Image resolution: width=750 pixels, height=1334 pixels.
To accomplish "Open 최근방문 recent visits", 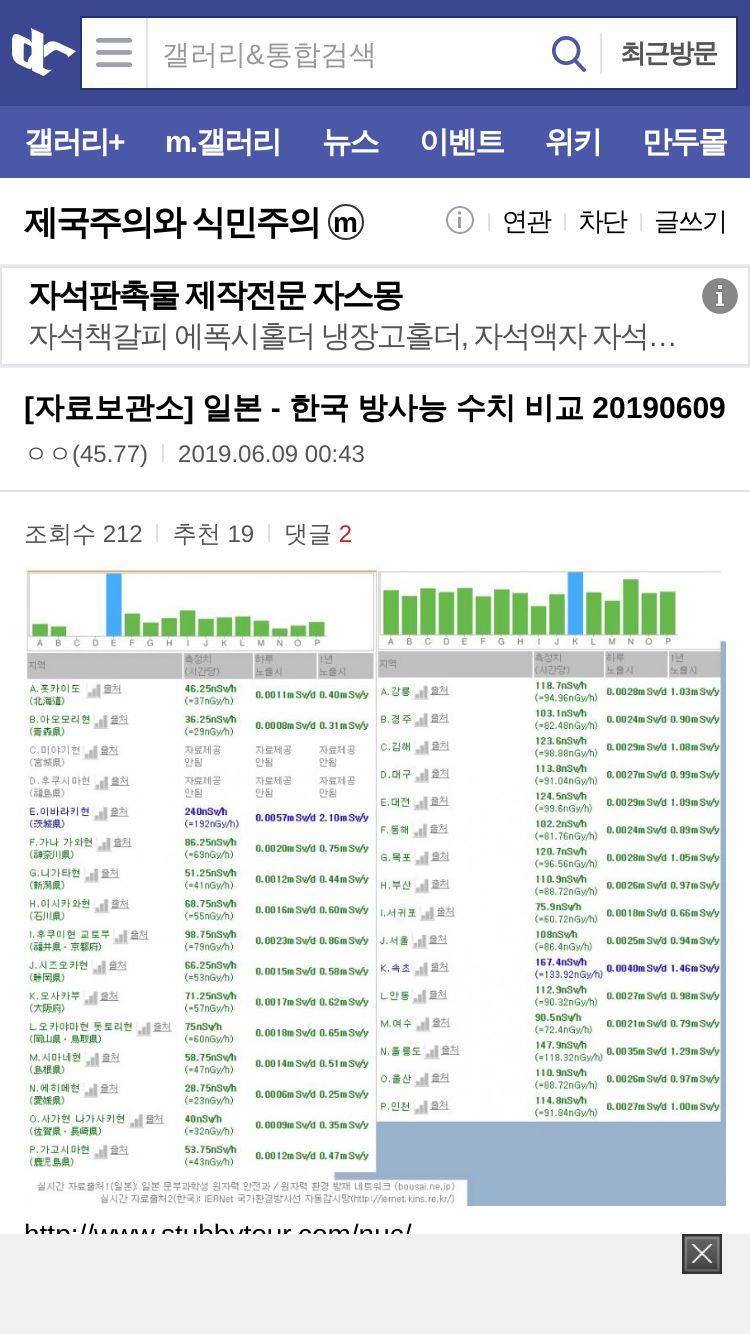I will coord(668,53).
